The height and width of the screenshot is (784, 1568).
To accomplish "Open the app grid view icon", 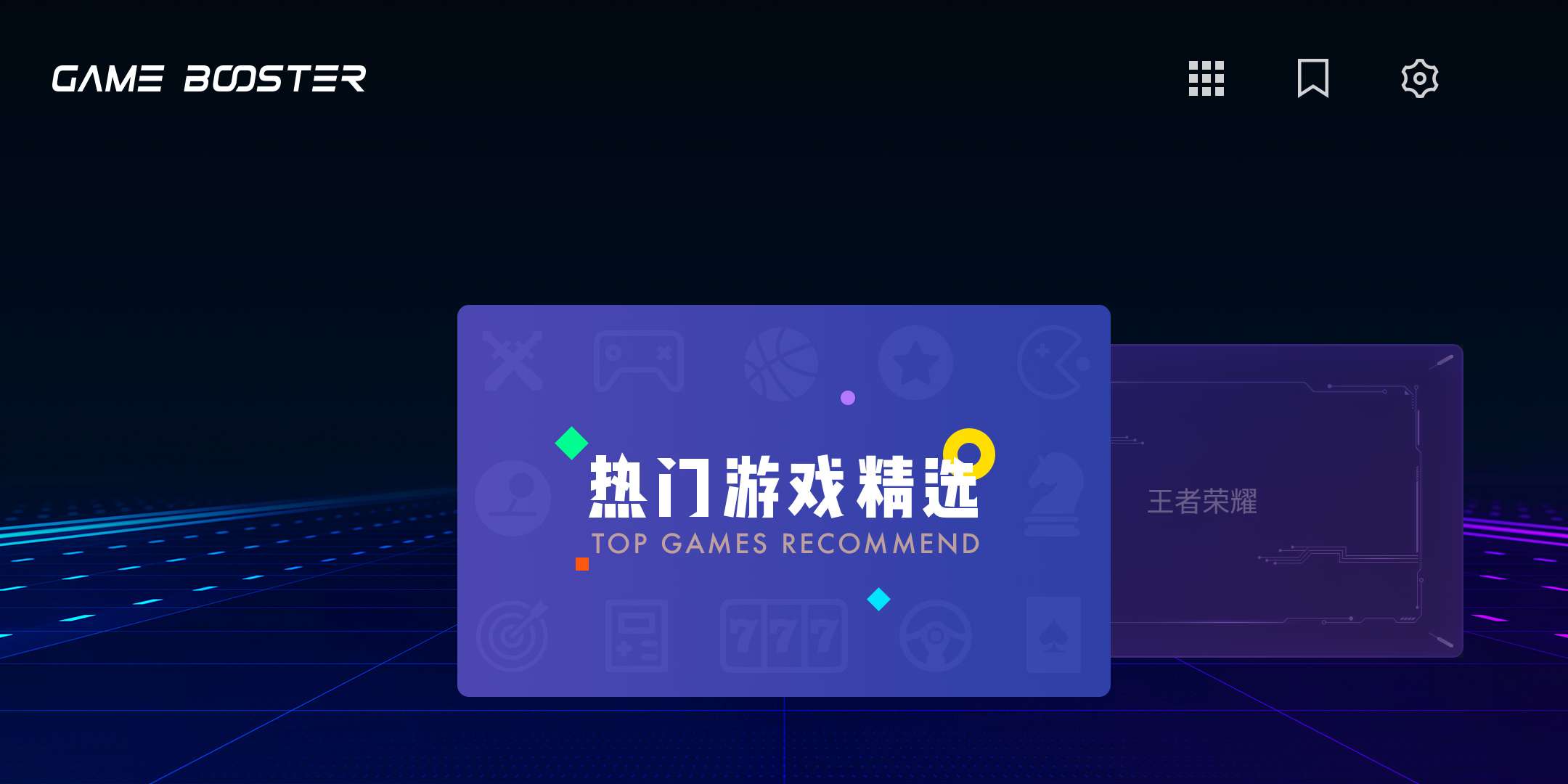I will [x=1206, y=78].
